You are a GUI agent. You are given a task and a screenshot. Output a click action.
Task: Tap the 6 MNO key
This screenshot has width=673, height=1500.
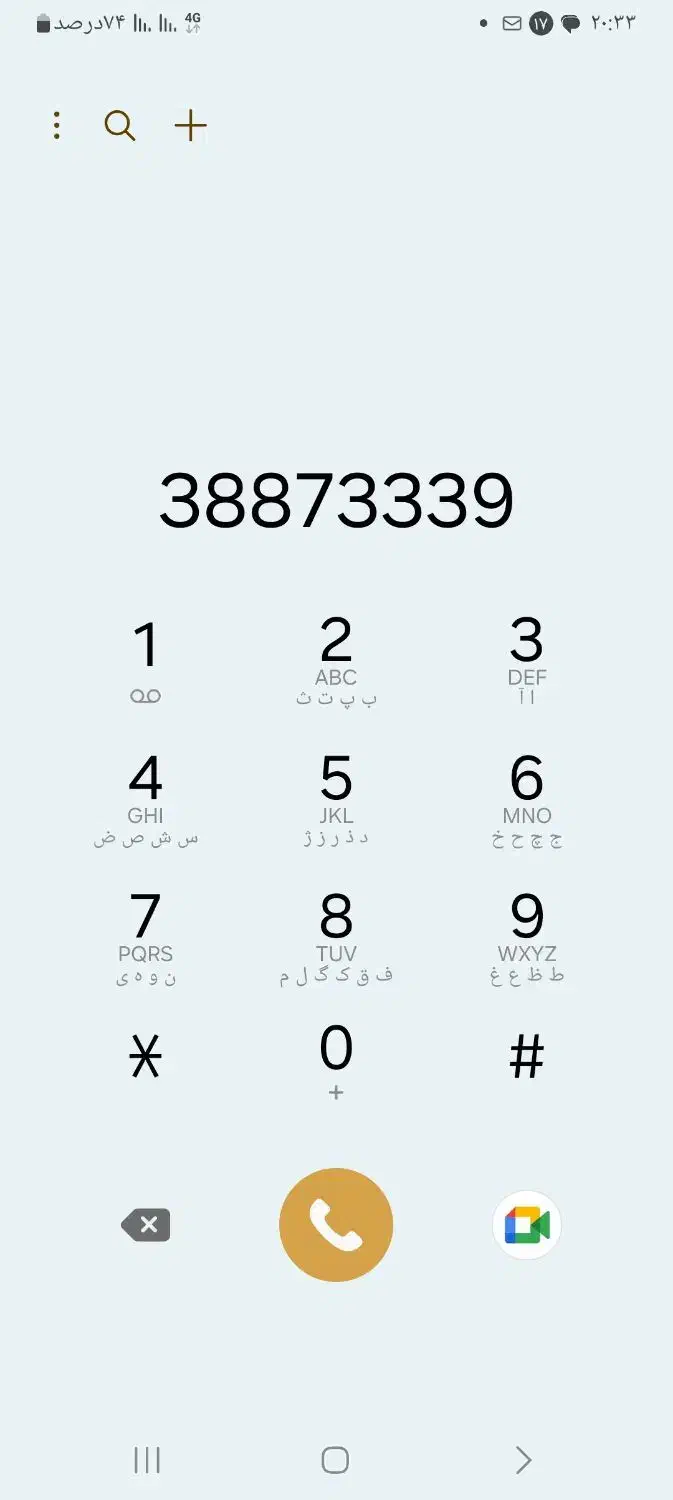pyautogui.click(x=527, y=799)
